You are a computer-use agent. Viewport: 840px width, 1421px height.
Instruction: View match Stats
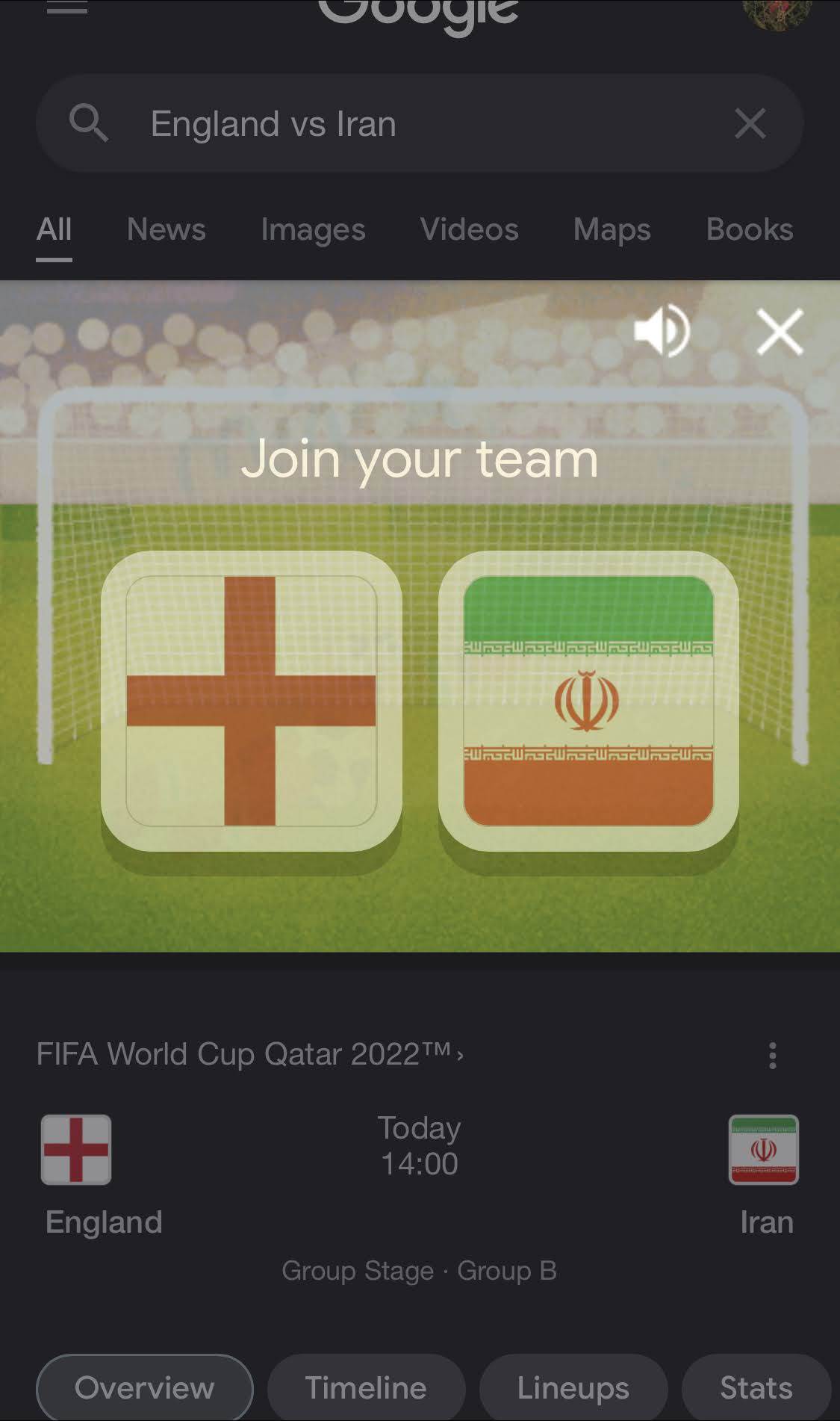(755, 1387)
